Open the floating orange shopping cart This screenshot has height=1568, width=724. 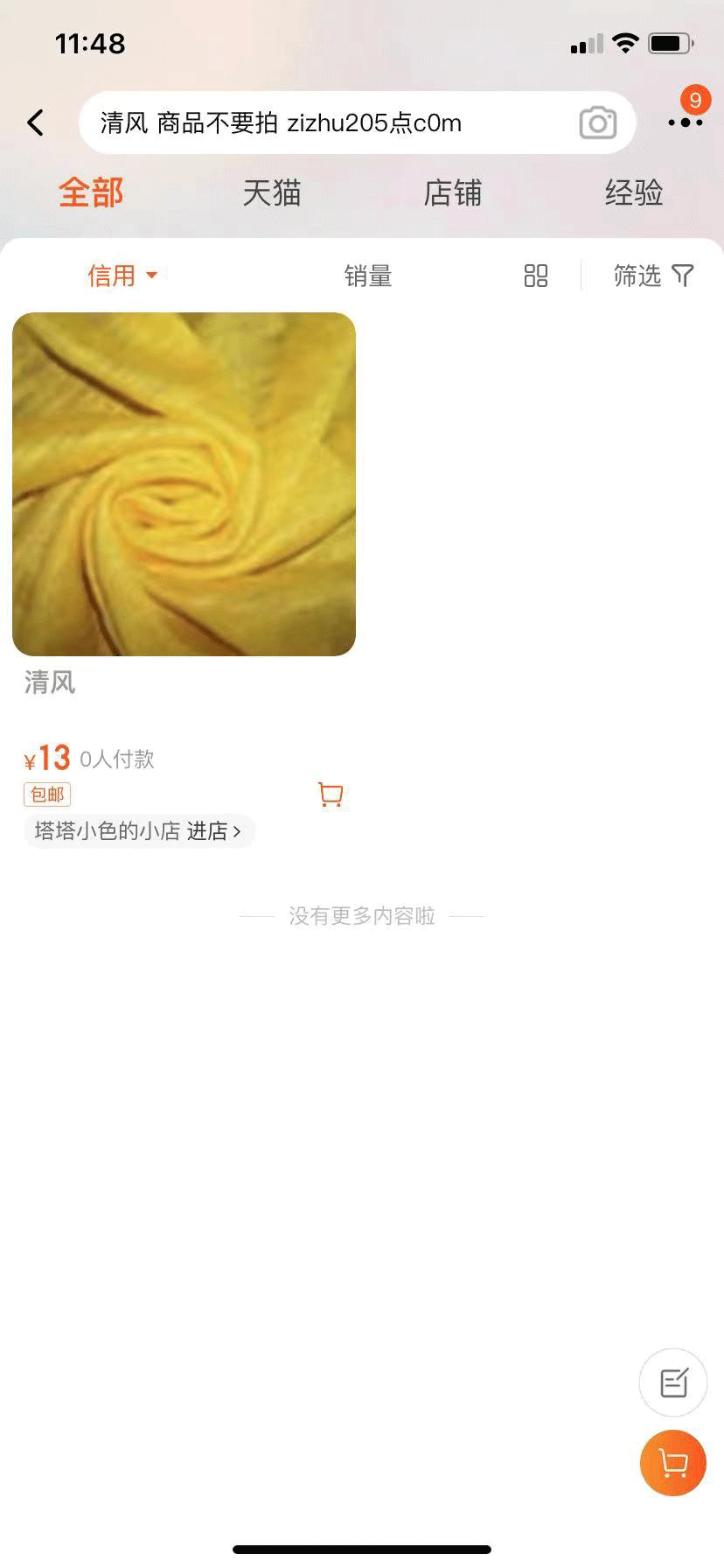[x=672, y=1463]
